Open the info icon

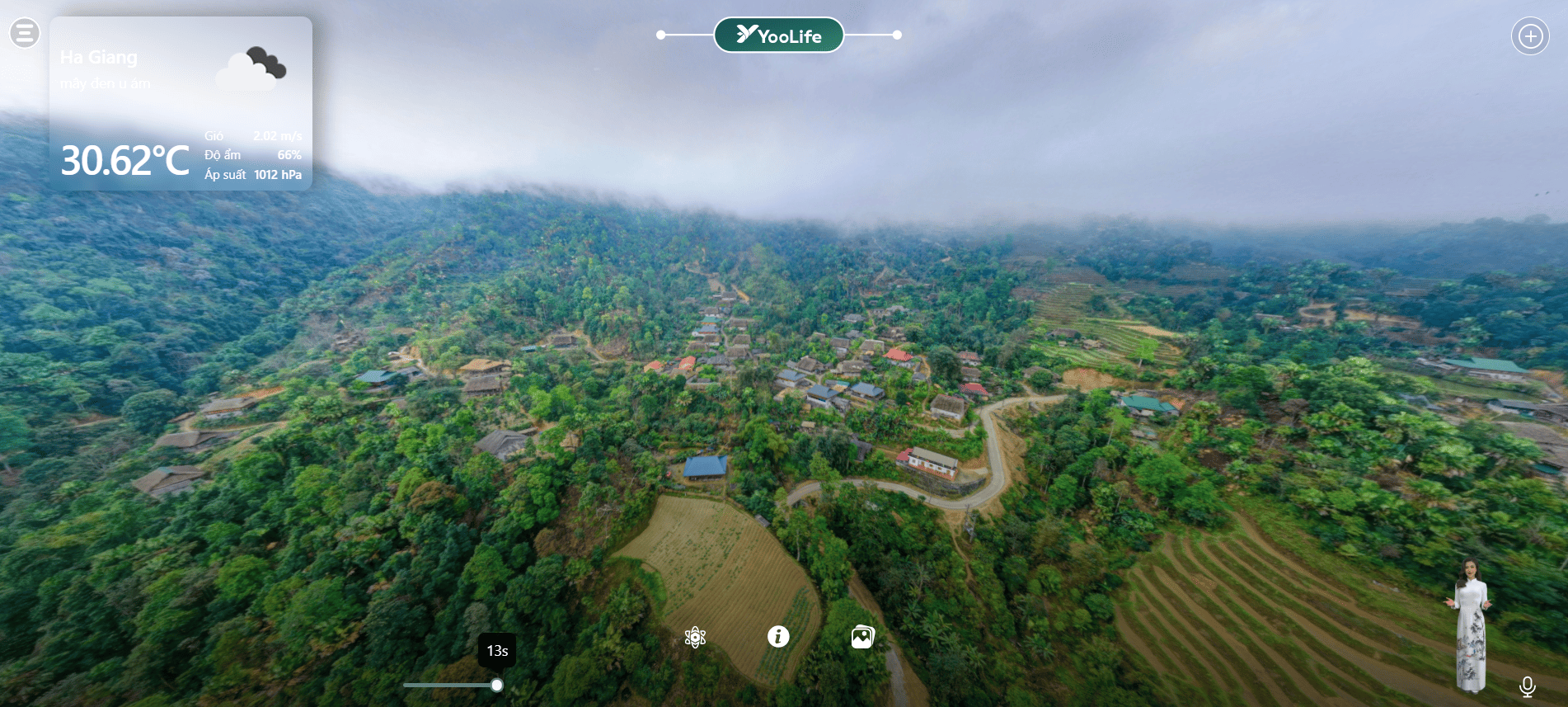pos(778,637)
